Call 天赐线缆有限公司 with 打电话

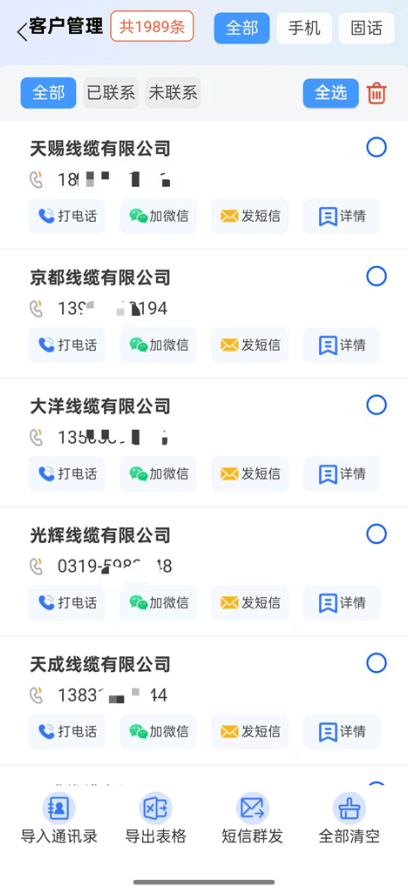tap(67, 216)
